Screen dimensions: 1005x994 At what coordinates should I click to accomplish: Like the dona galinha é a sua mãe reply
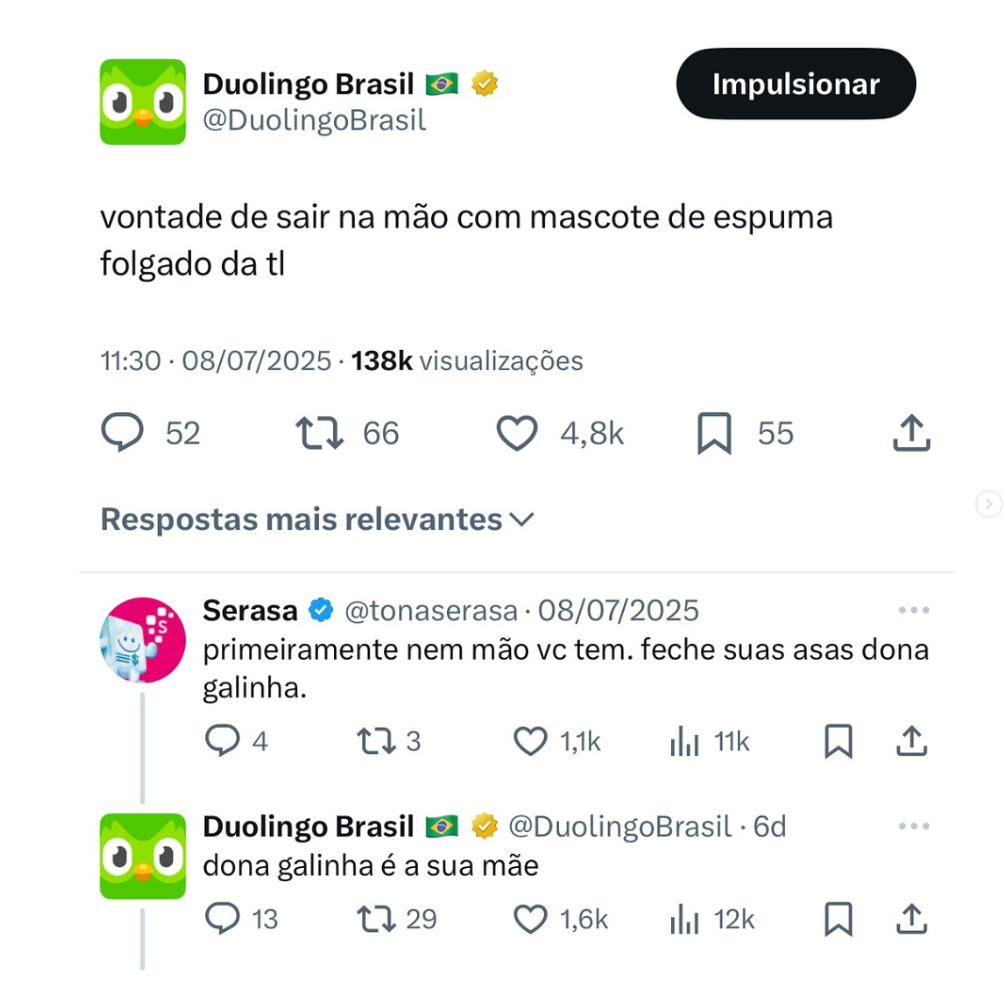530,919
